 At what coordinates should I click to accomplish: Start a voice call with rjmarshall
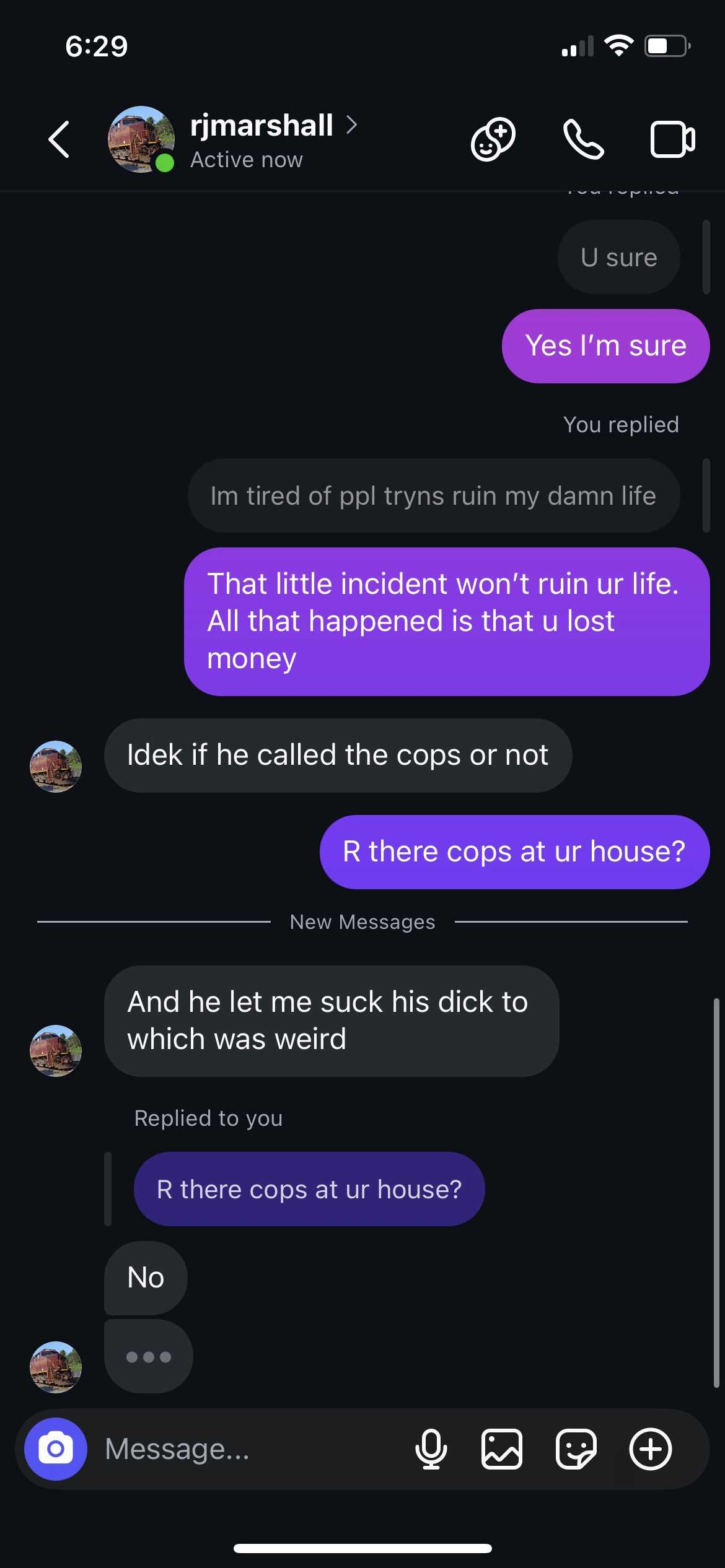click(x=583, y=139)
